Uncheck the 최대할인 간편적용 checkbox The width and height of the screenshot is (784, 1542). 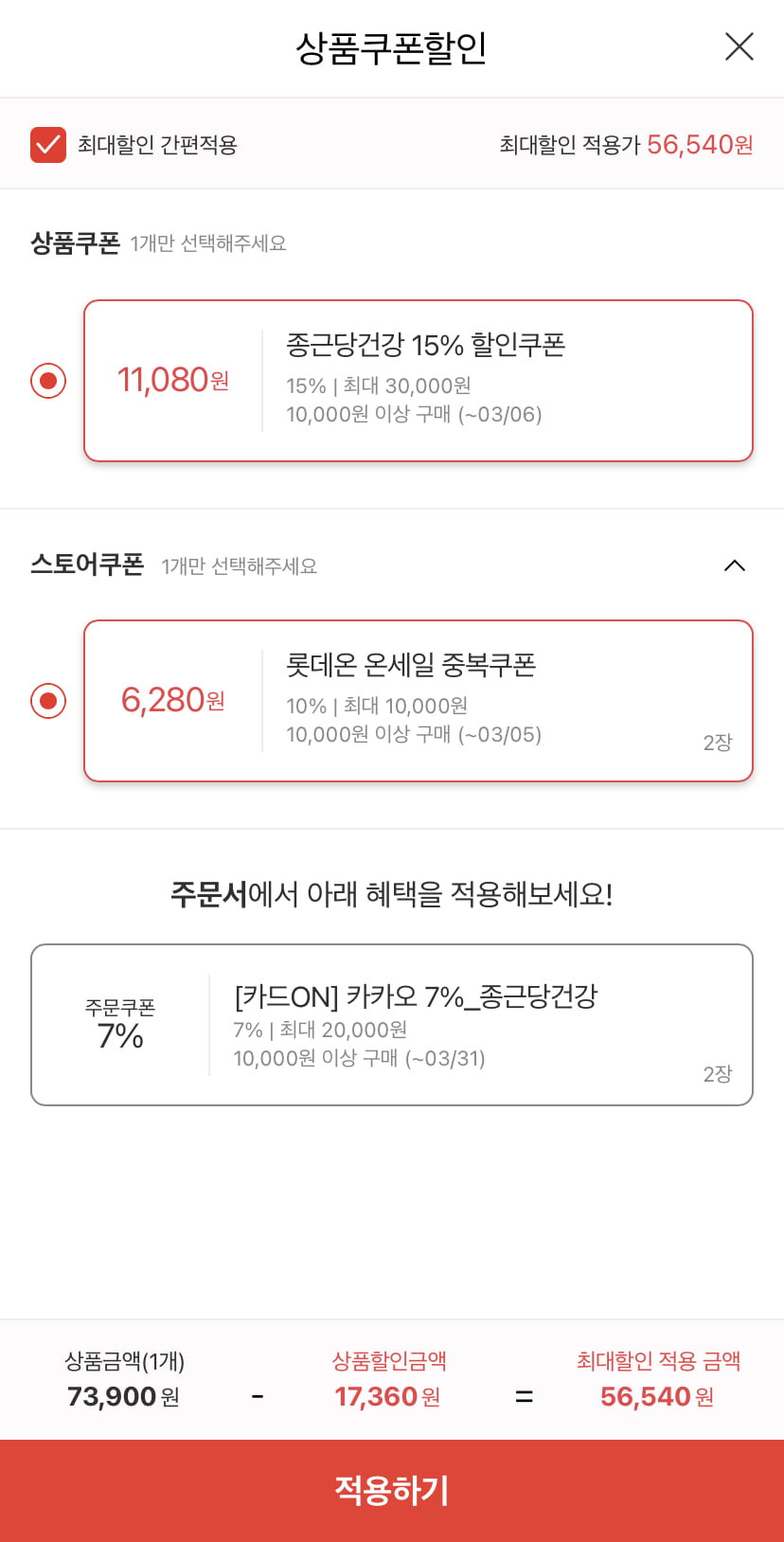48,145
